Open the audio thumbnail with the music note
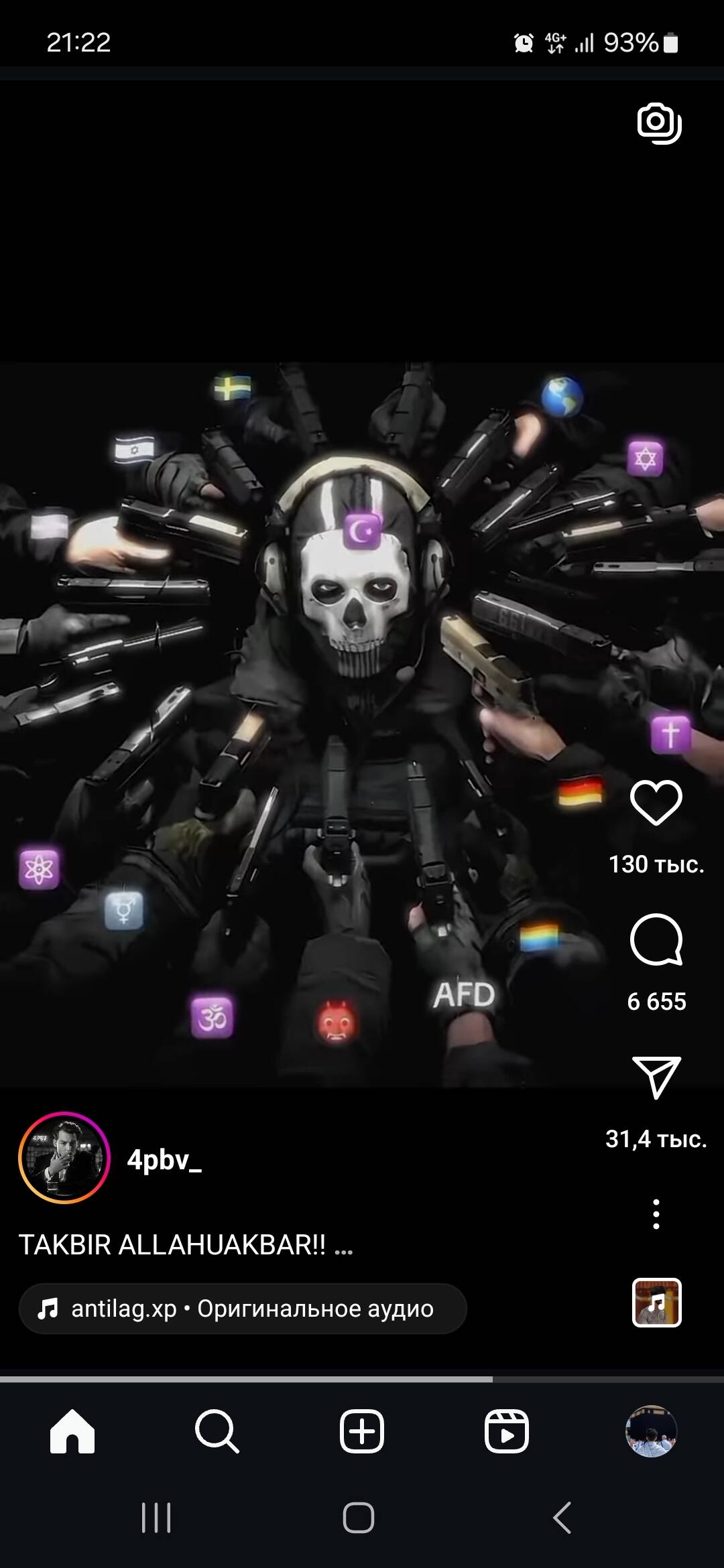724x1568 pixels. pyautogui.click(x=656, y=1303)
